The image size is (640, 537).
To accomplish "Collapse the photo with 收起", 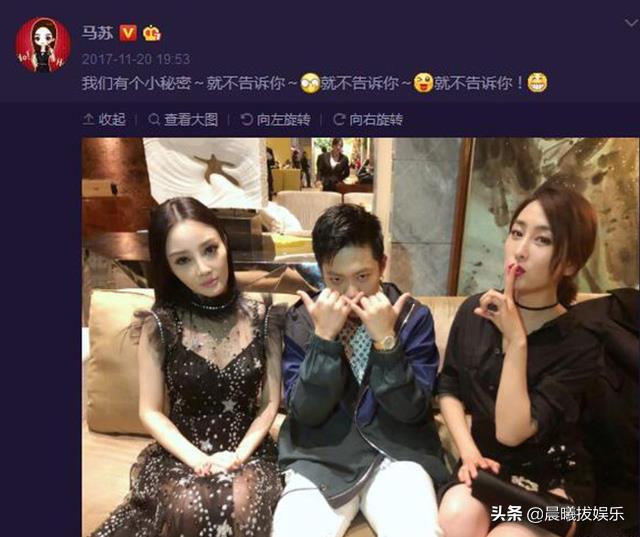I will click(104, 119).
